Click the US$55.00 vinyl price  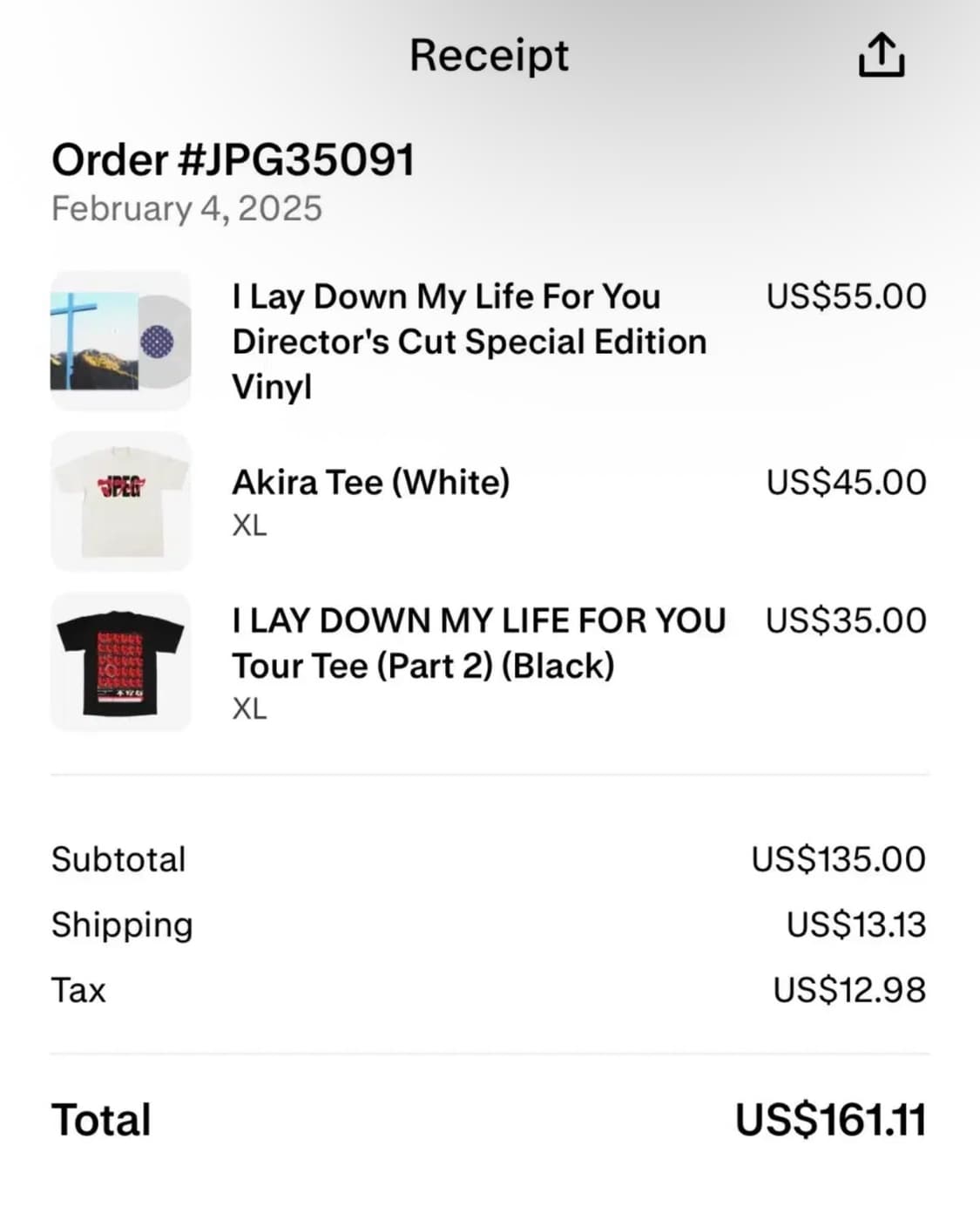[844, 296]
